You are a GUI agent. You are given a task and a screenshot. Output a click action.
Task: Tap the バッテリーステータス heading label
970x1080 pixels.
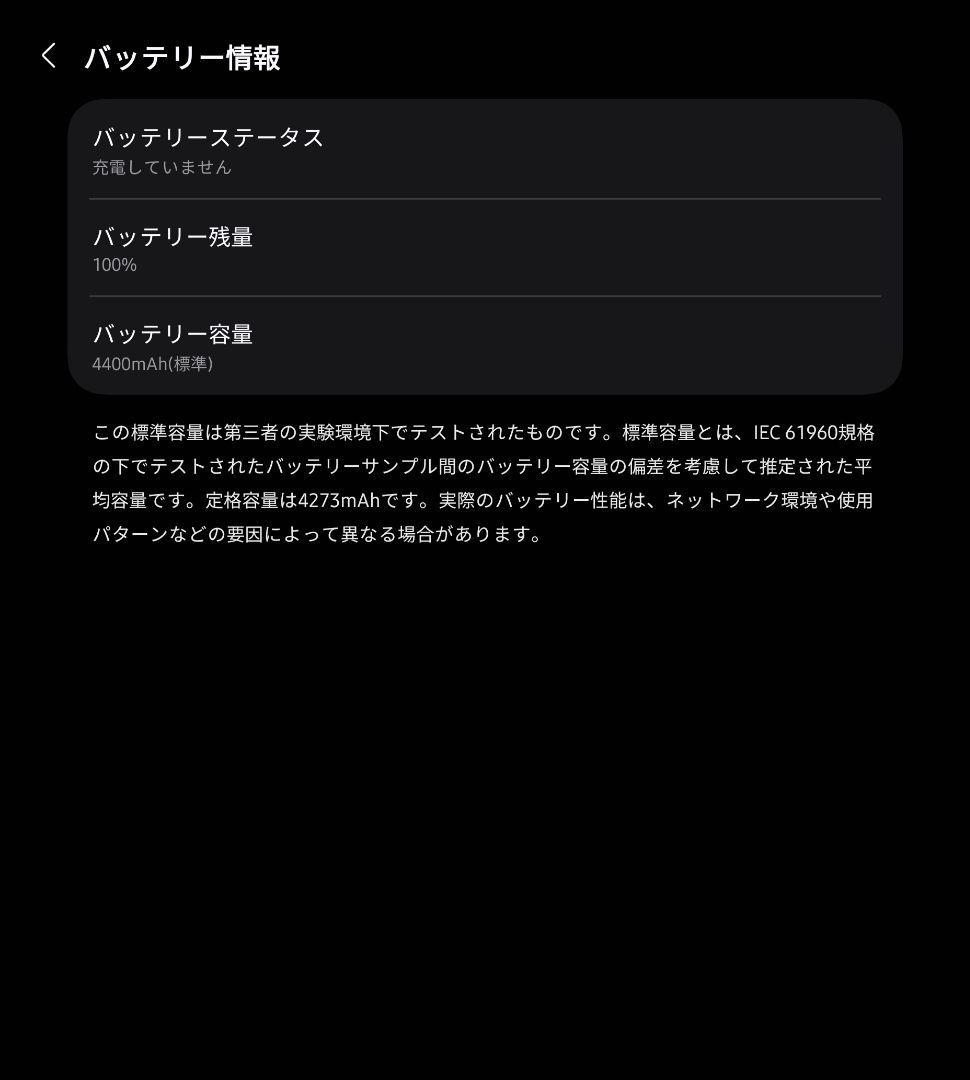(x=207, y=137)
